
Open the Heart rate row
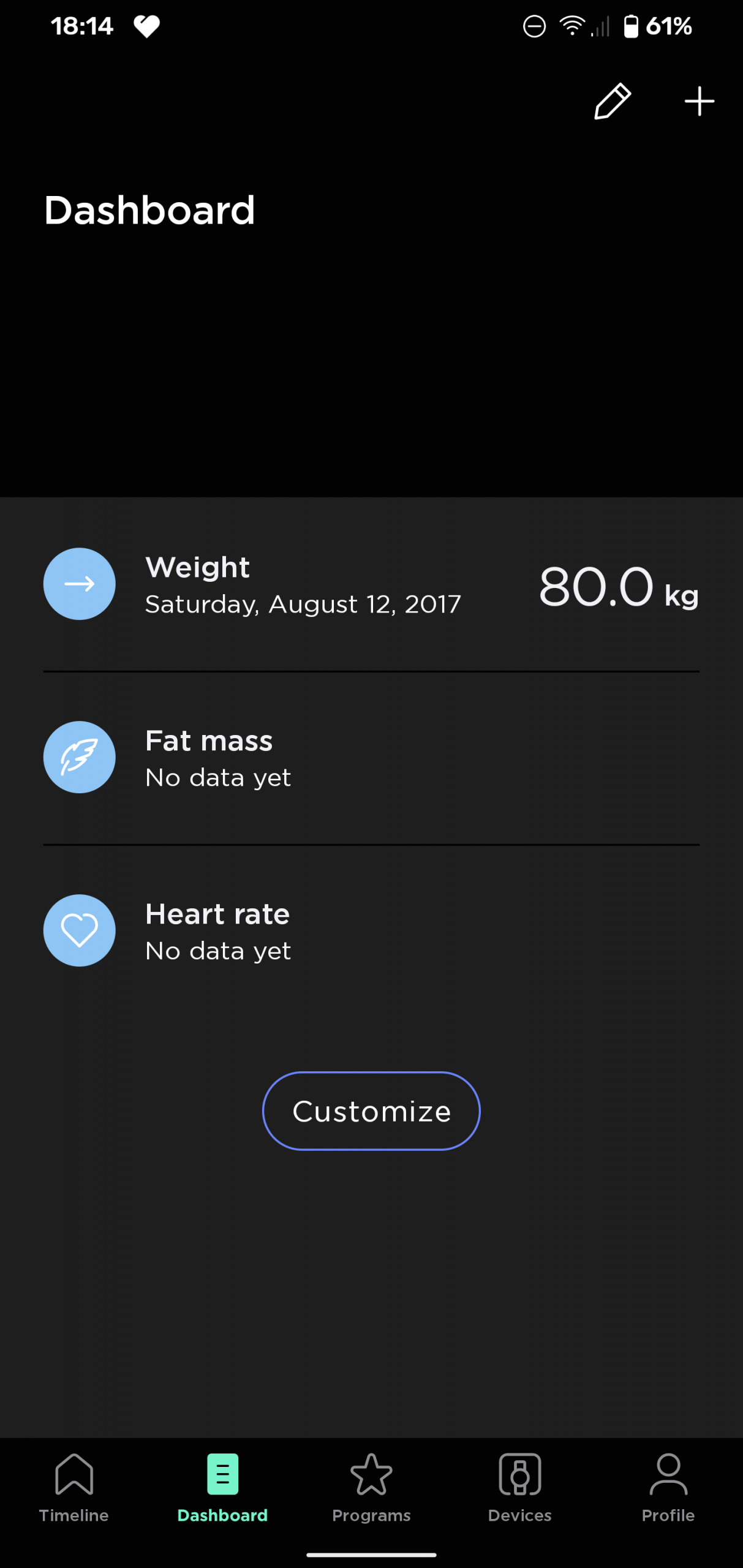[x=371, y=931]
